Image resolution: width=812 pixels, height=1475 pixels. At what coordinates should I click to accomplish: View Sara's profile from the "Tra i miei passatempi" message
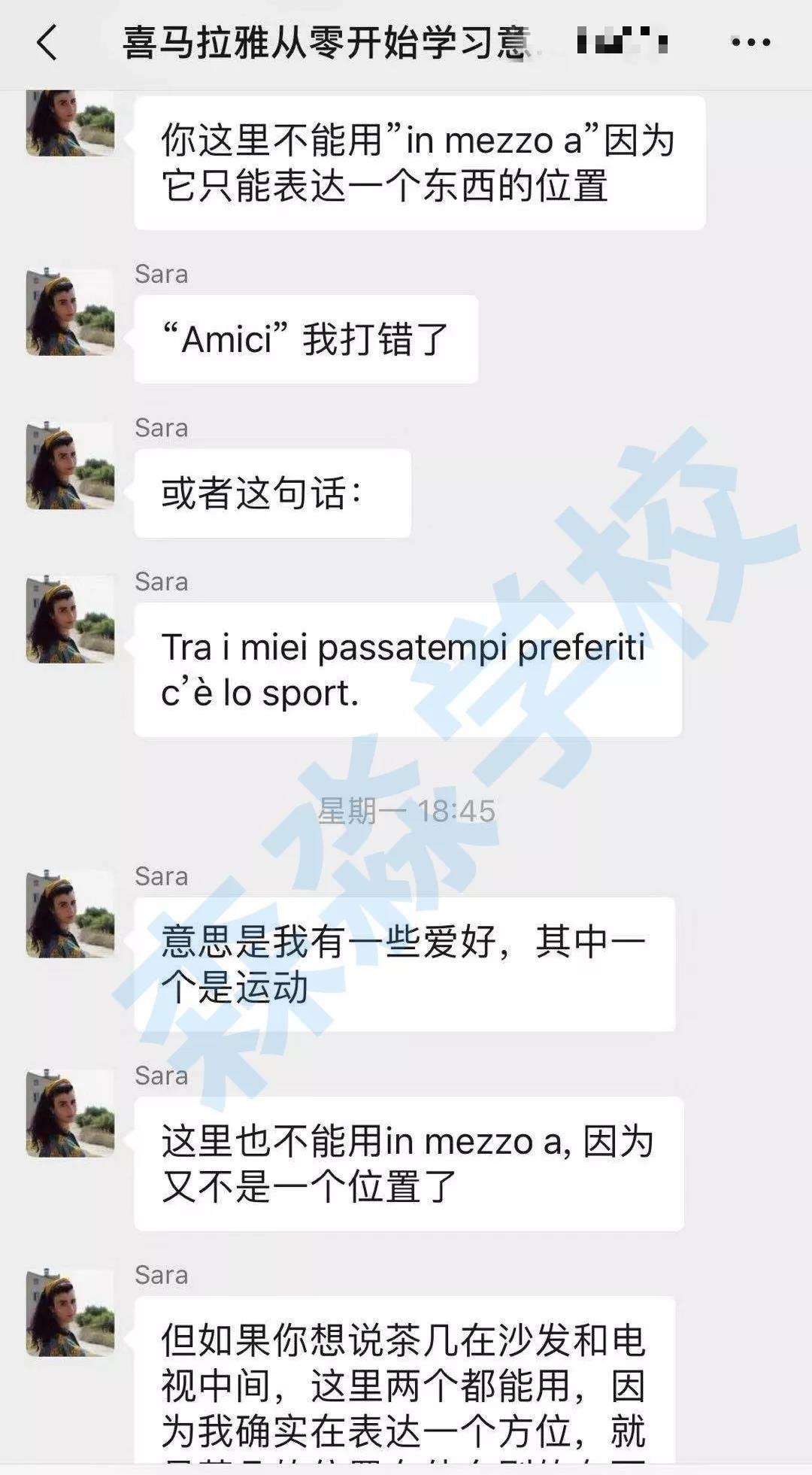pyautogui.click(x=70, y=619)
